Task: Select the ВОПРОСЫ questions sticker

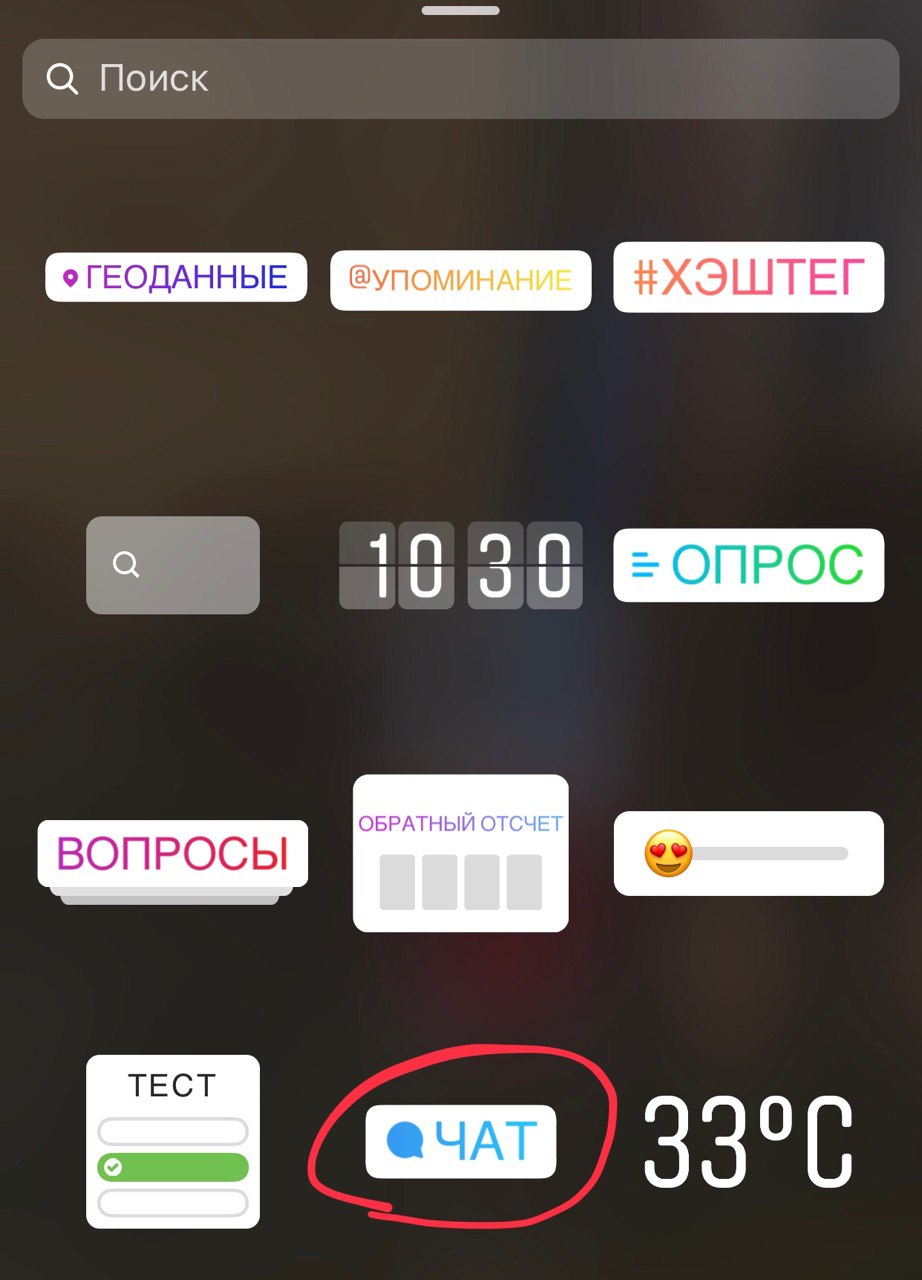Action: (173, 853)
